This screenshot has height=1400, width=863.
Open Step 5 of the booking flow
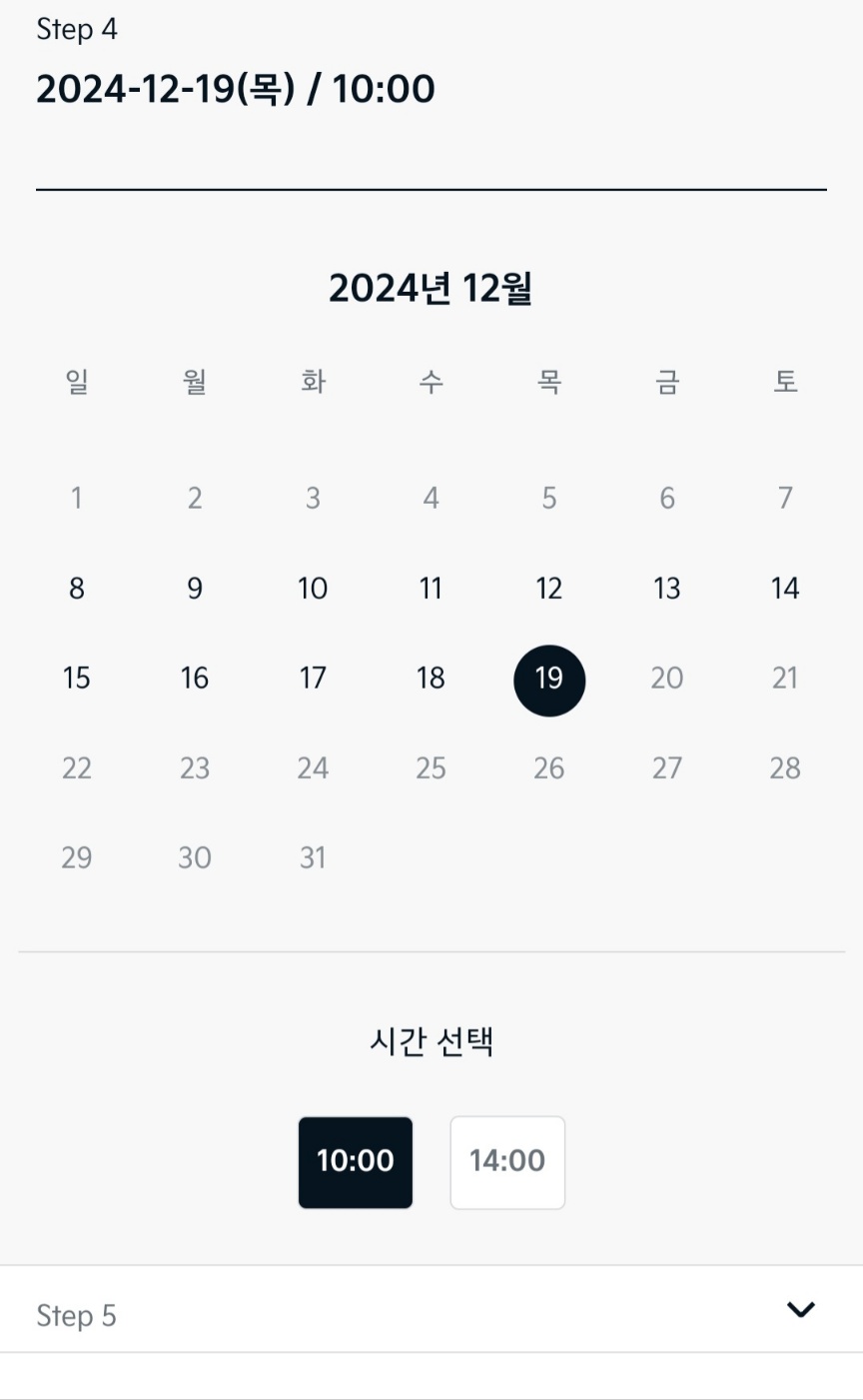point(75,1315)
